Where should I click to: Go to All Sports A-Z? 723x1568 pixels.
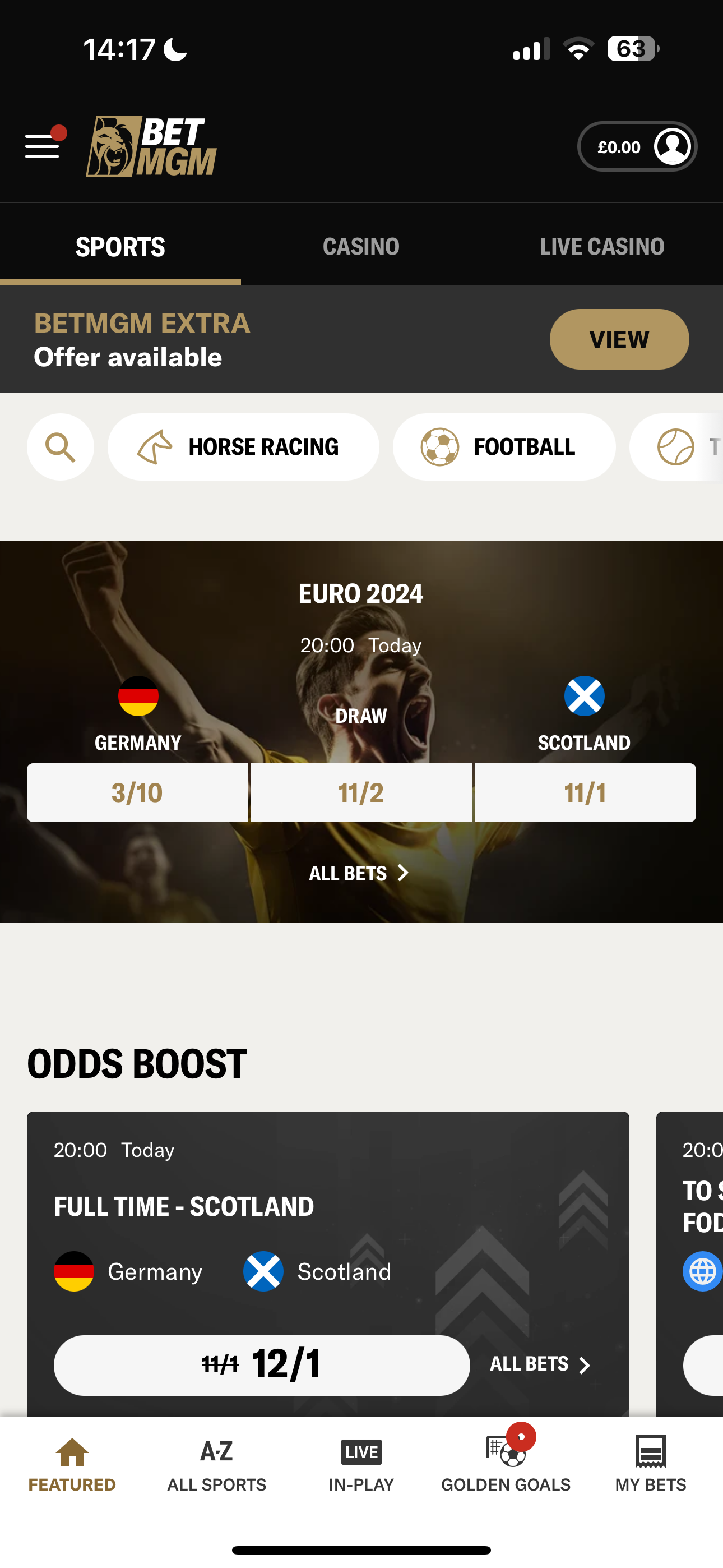click(x=217, y=1464)
